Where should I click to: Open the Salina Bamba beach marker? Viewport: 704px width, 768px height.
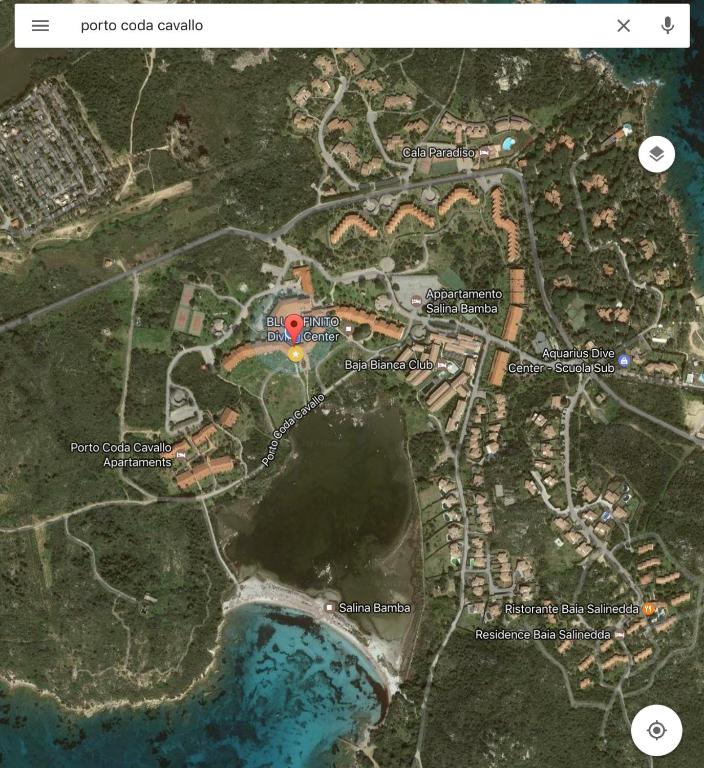tap(329, 607)
